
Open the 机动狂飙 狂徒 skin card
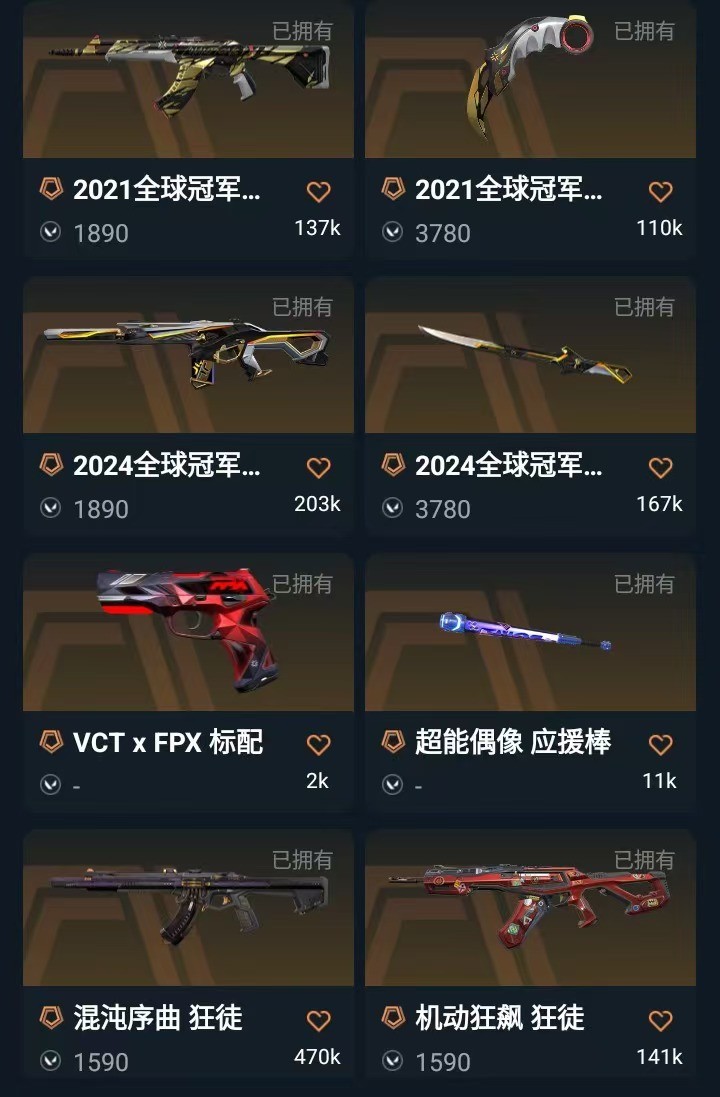pos(530,908)
